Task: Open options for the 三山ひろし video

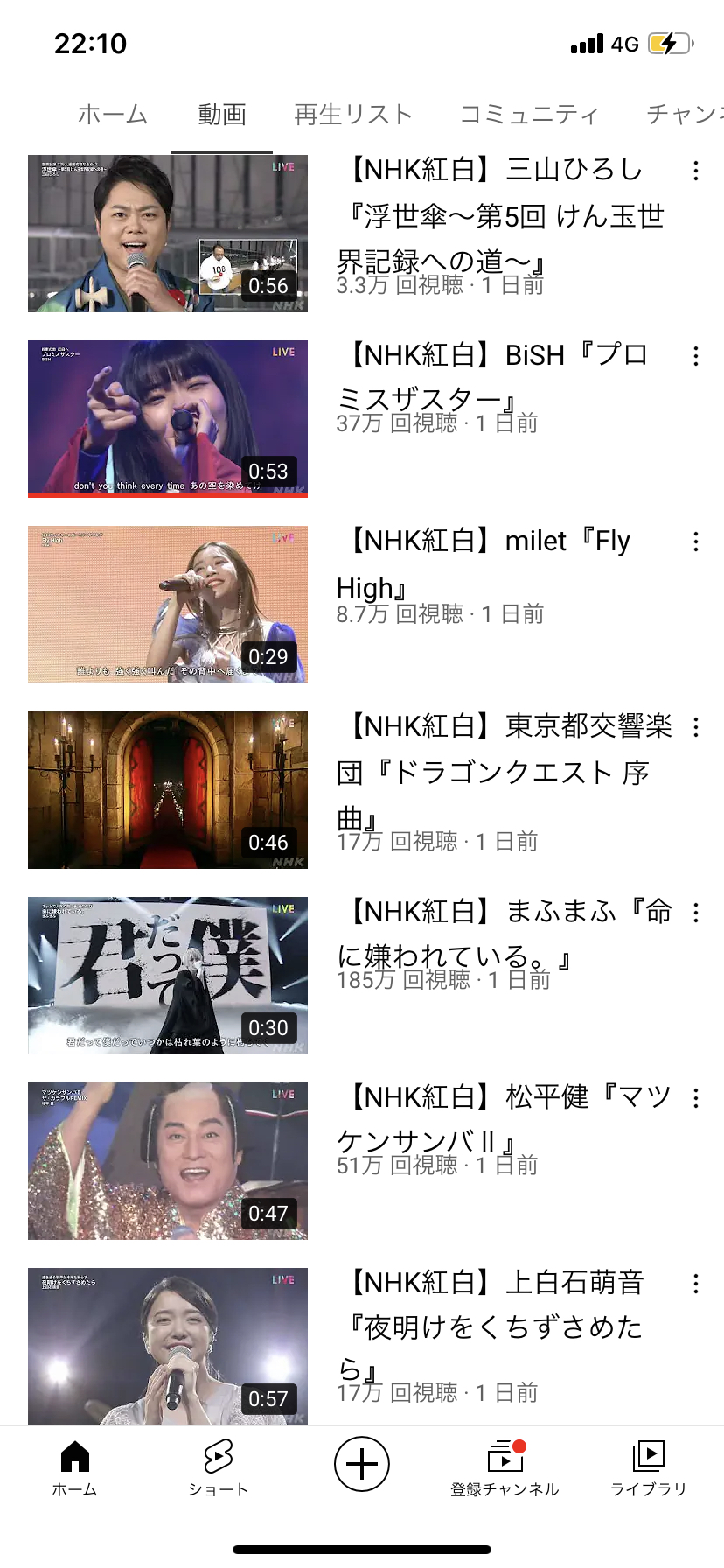Action: 696,171
